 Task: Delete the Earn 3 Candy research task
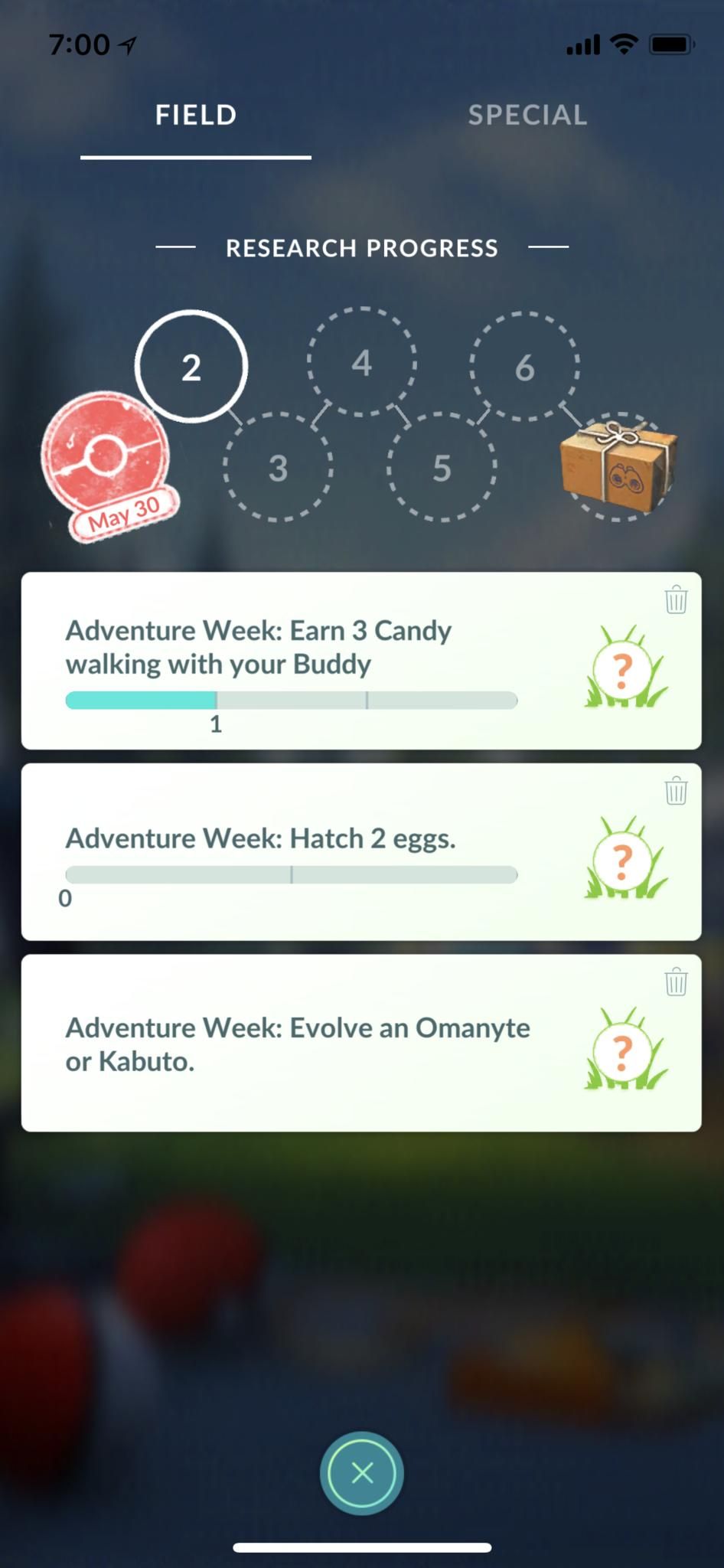(x=674, y=601)
